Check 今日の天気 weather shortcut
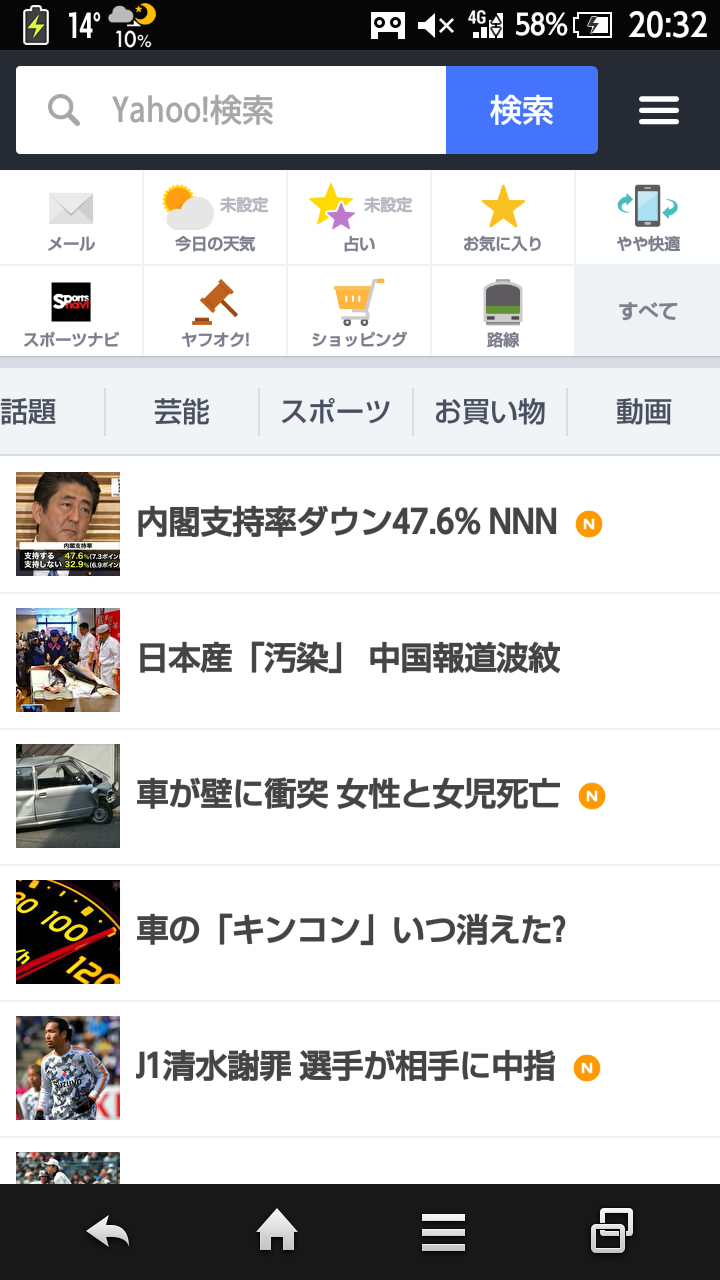This screenshot has height=1280, width=720. (x=215, y=218)
